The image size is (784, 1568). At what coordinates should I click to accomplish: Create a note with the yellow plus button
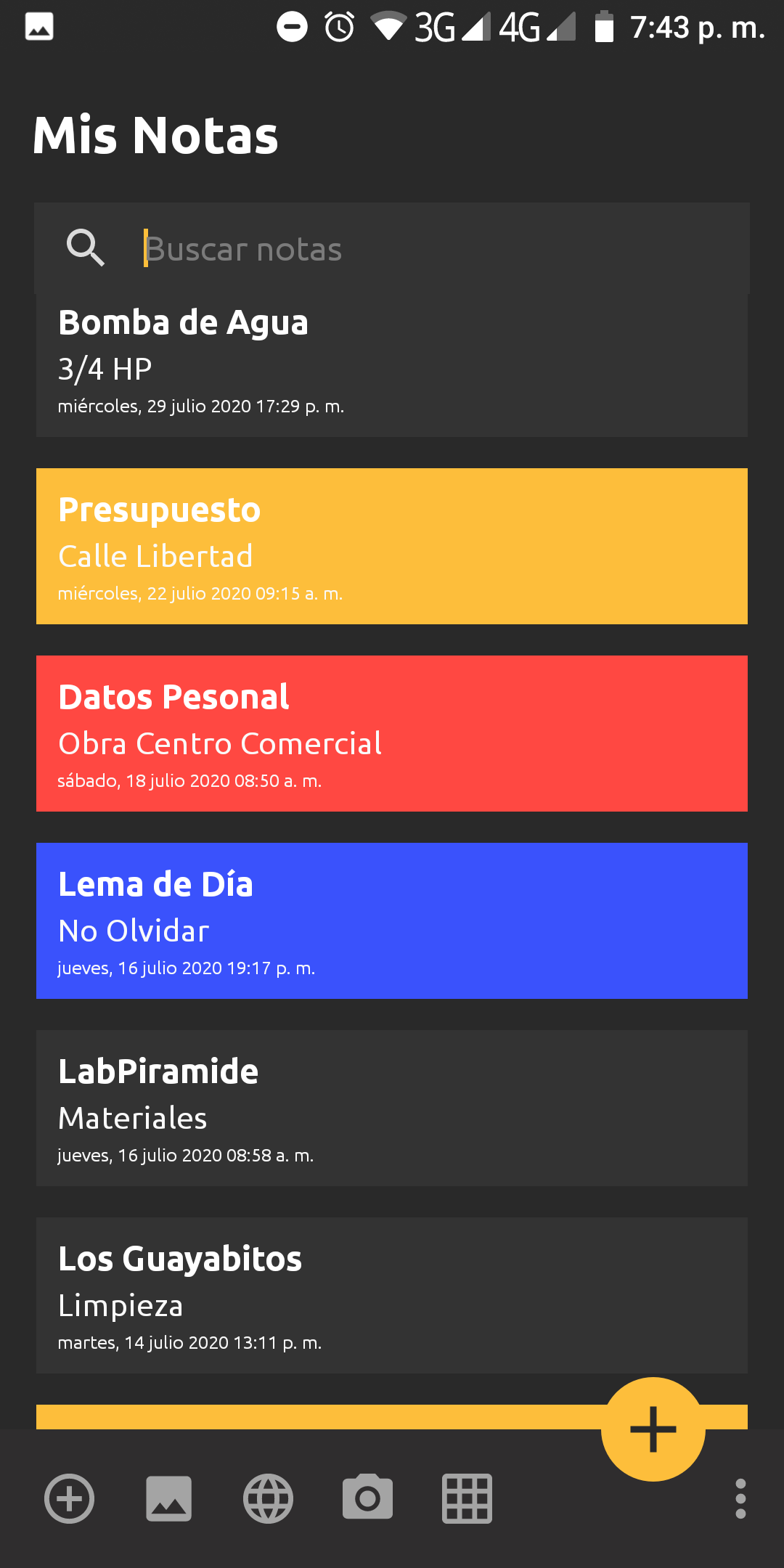click(x=653, y=1429)
